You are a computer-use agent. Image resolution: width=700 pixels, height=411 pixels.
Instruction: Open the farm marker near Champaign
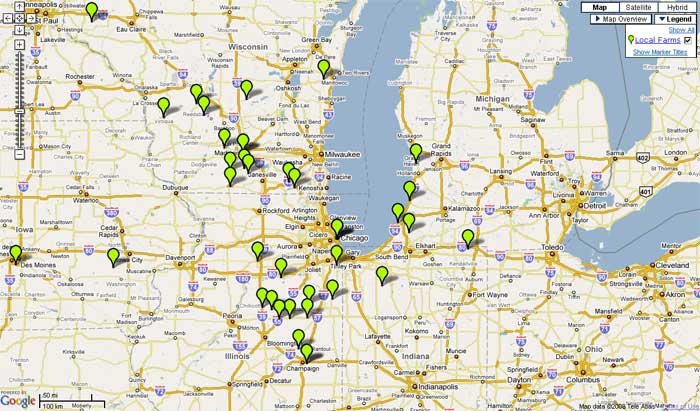pos(304,348)
